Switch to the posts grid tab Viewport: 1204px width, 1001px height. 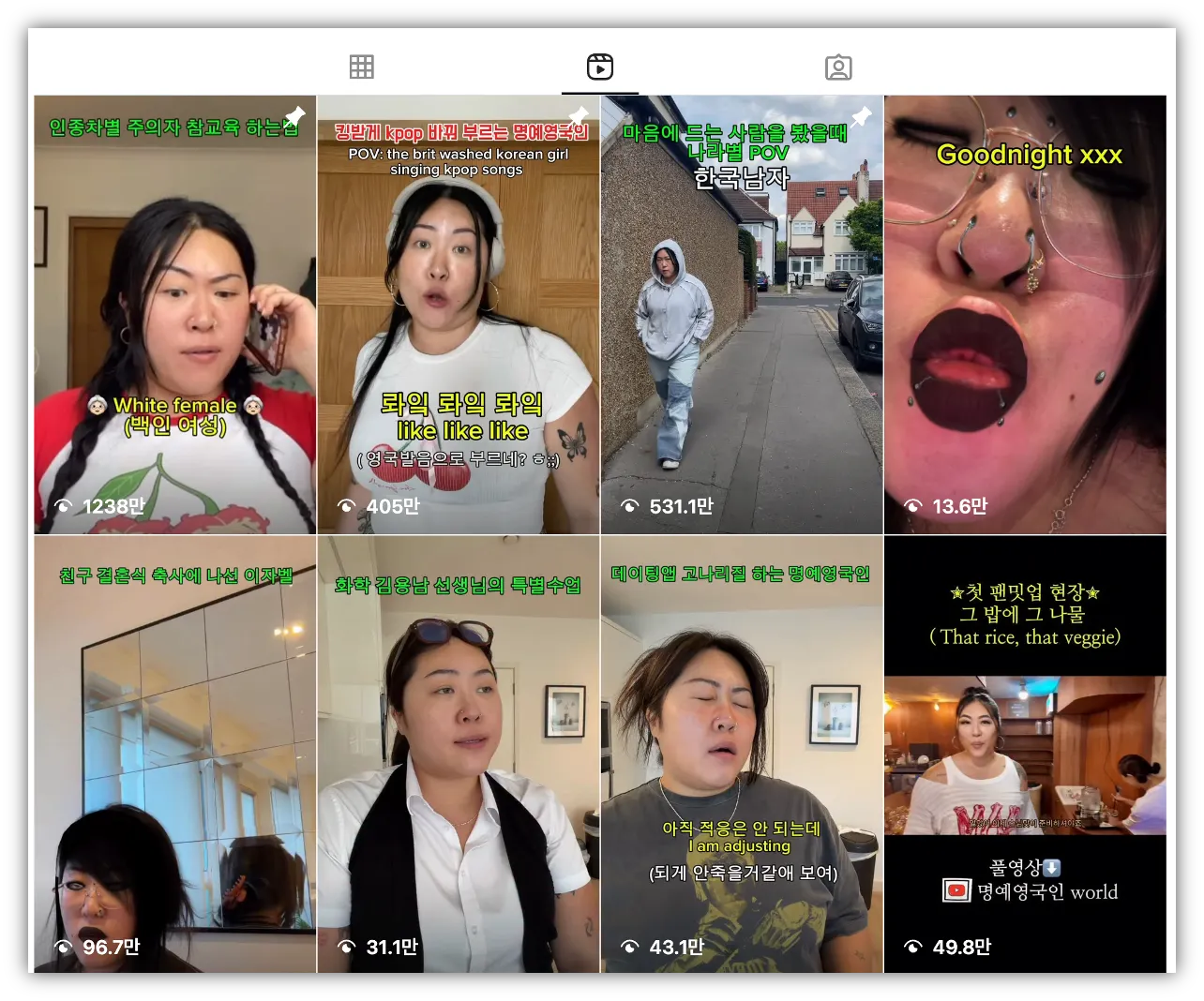pyautogui.click(x=362, y=67)
